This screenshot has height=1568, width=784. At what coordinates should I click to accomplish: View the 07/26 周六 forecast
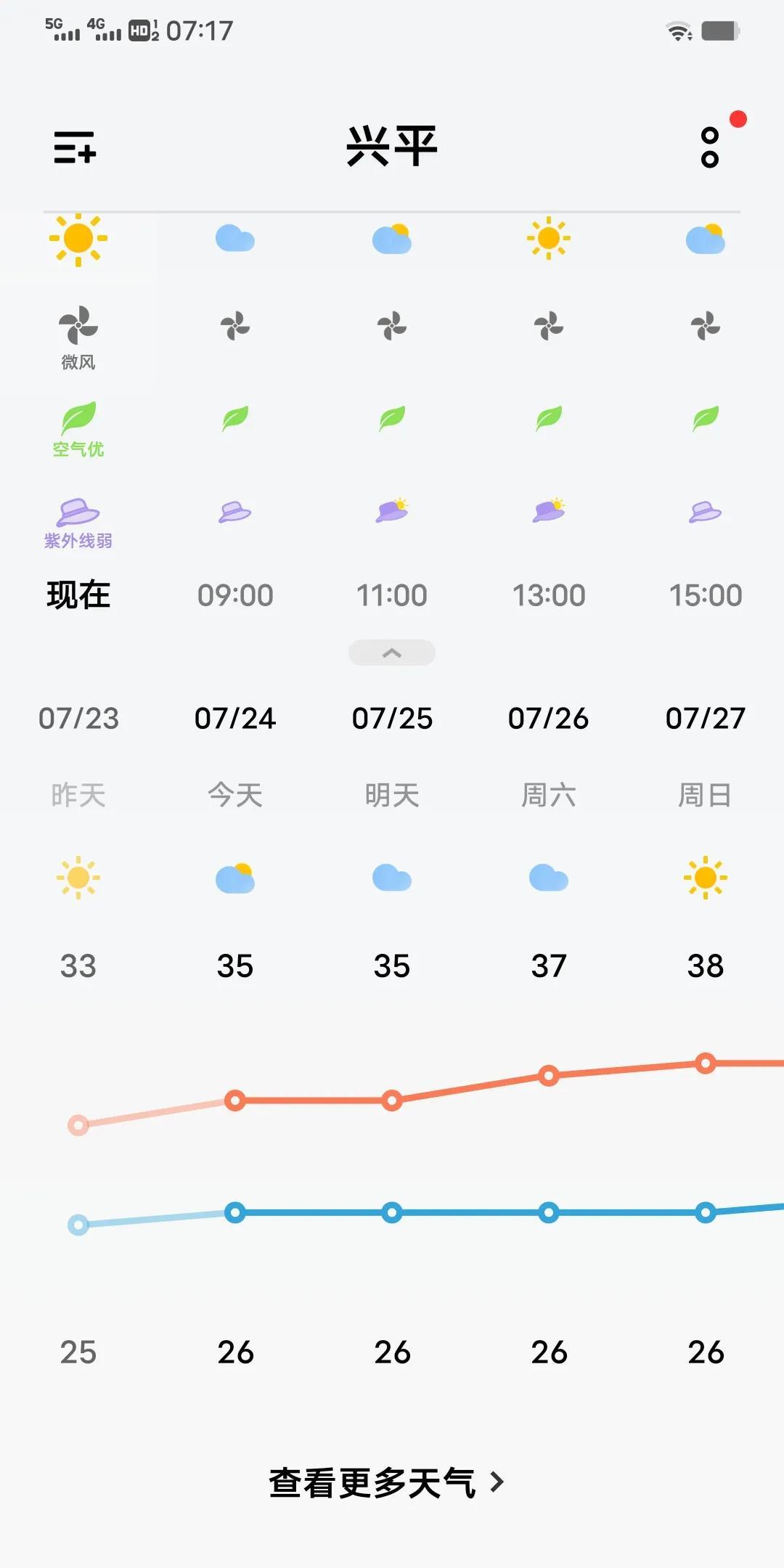click(x=549, y=755)
